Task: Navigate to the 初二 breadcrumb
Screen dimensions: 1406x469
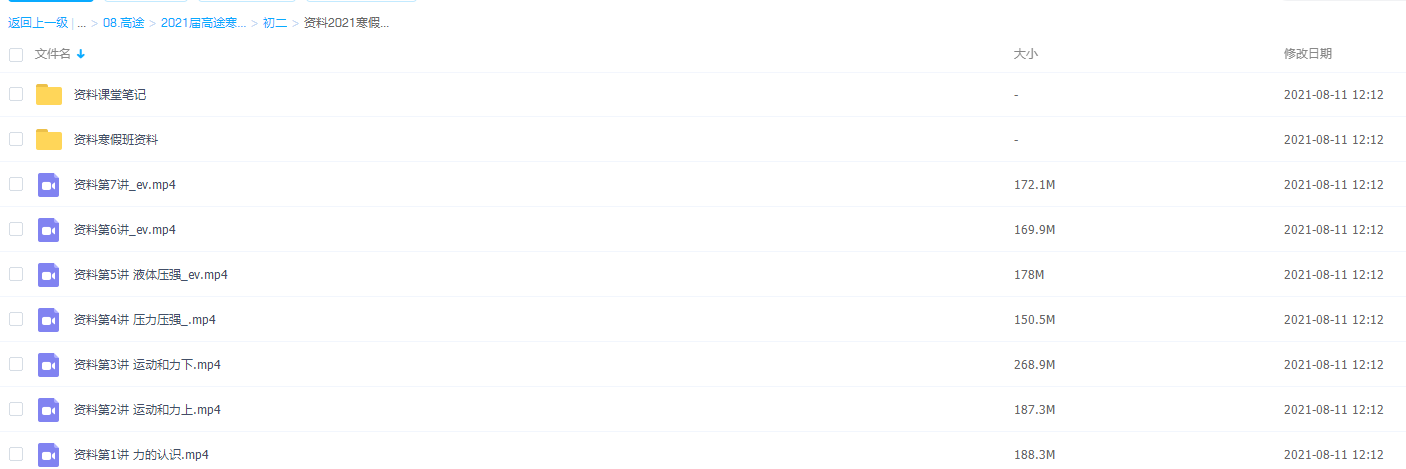Action: [274, 23]
